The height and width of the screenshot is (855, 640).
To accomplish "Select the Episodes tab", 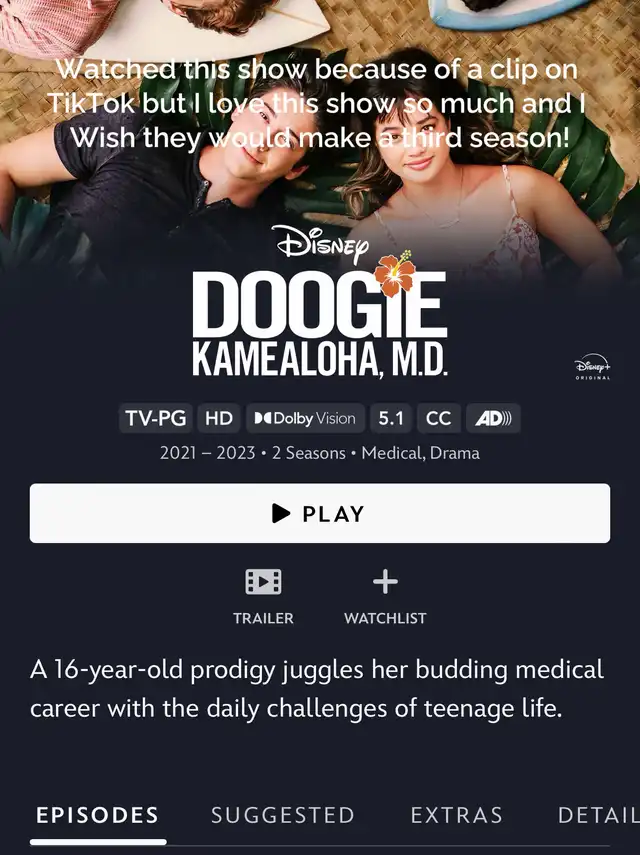I will pos(97,815).
